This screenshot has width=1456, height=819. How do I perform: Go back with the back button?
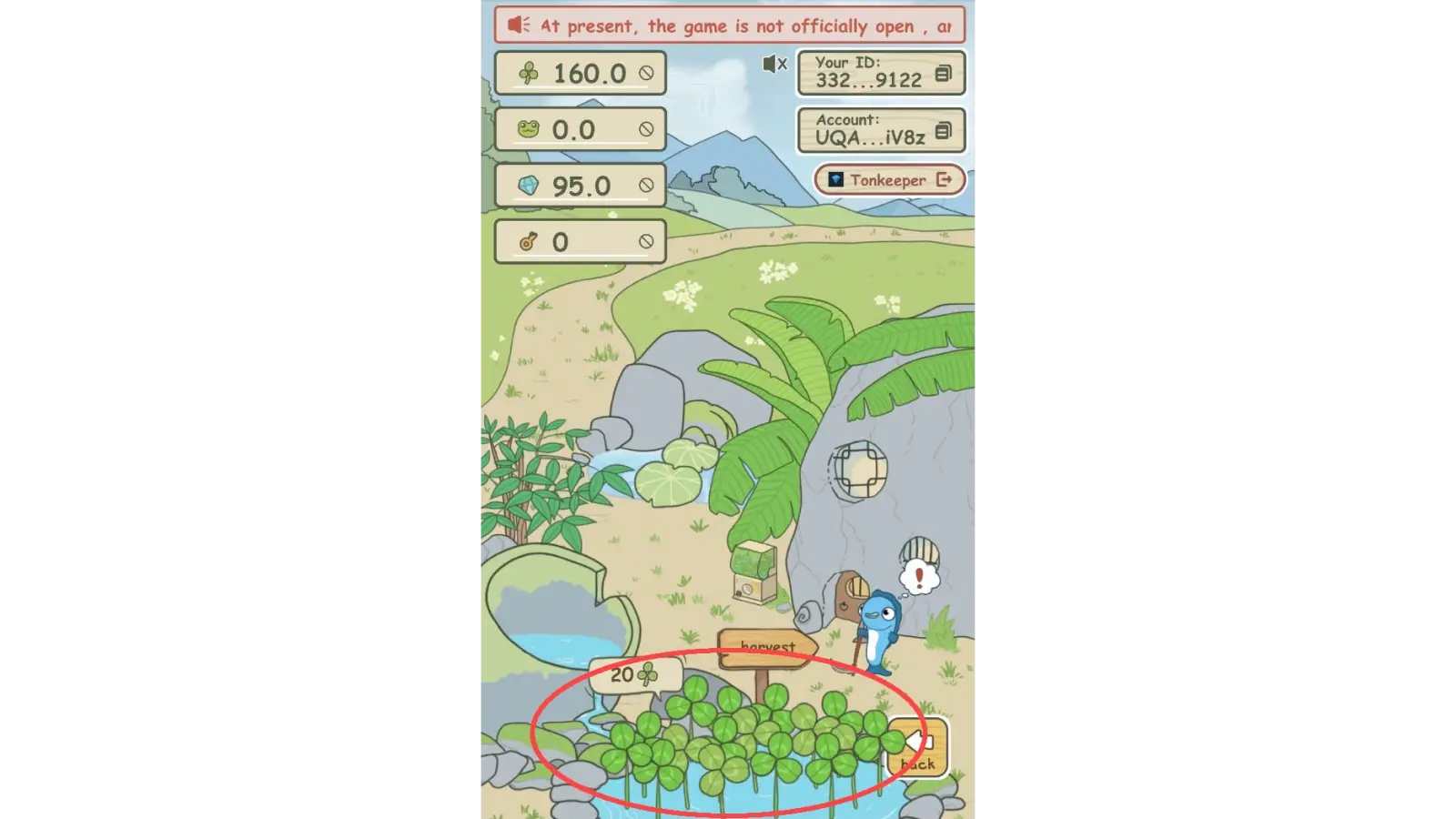pyautogui.click(x=920, y=748)
